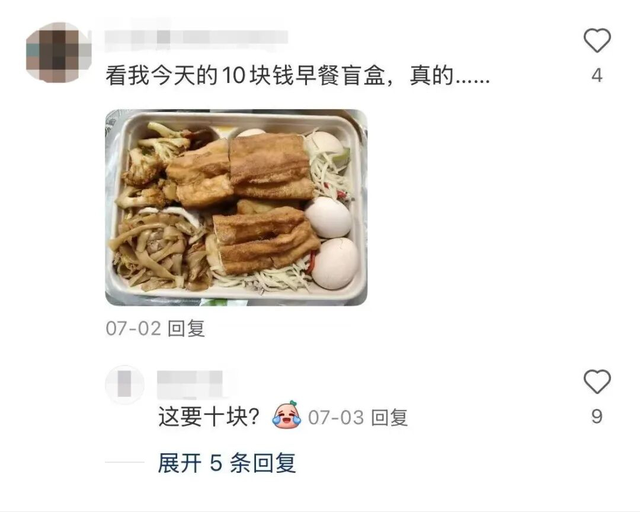Screen dimensions: 640x512
Task: Like the 10块钱早餐盲盒 comment
Action: (x=597, y=40)
